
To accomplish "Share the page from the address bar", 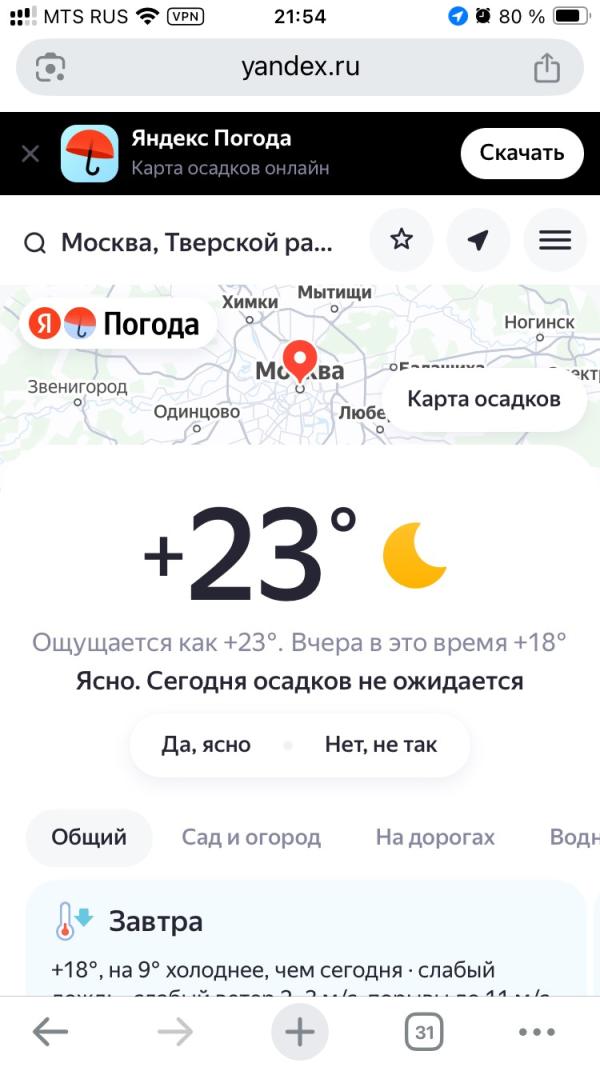I will [546, 67].
